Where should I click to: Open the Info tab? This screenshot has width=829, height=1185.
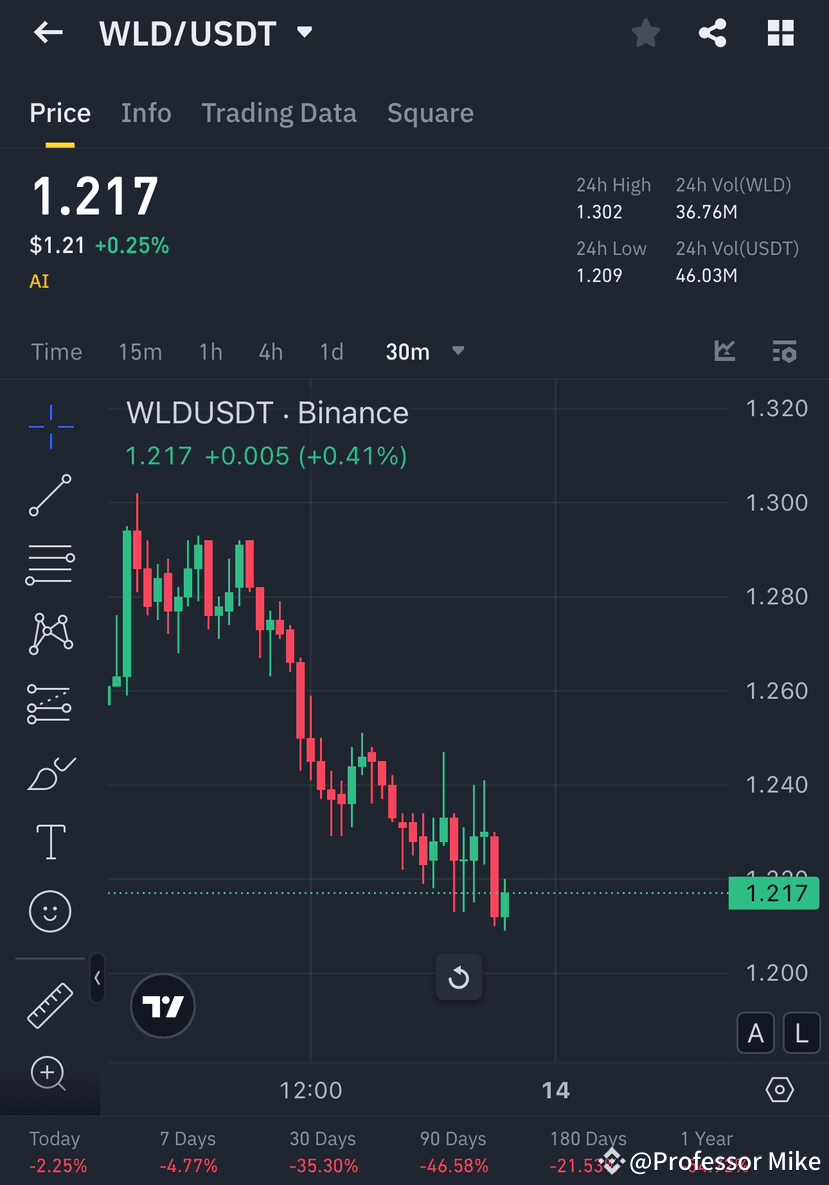point(146,113)
